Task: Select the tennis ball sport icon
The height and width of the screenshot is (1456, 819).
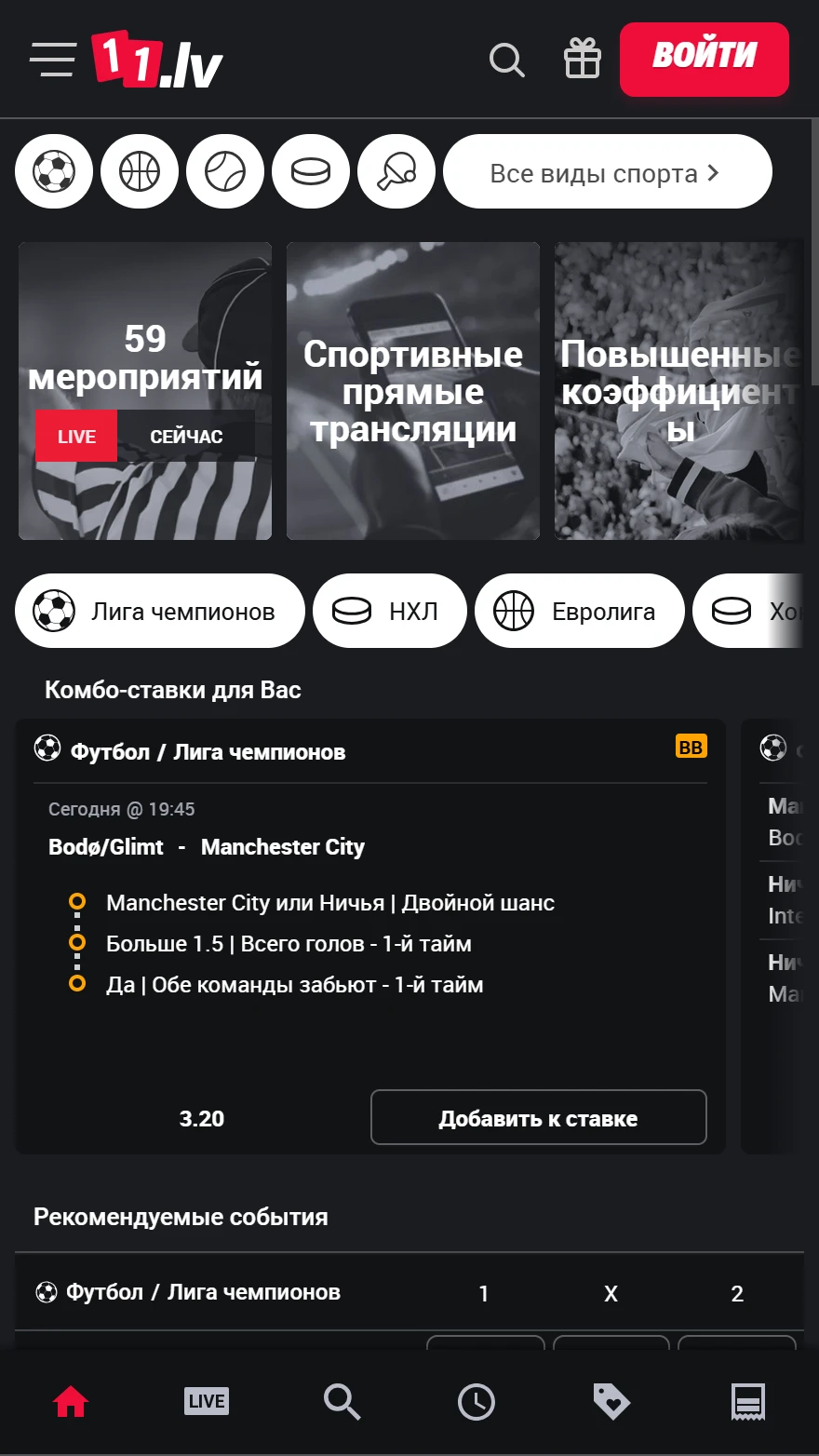Action: [225, 172]
